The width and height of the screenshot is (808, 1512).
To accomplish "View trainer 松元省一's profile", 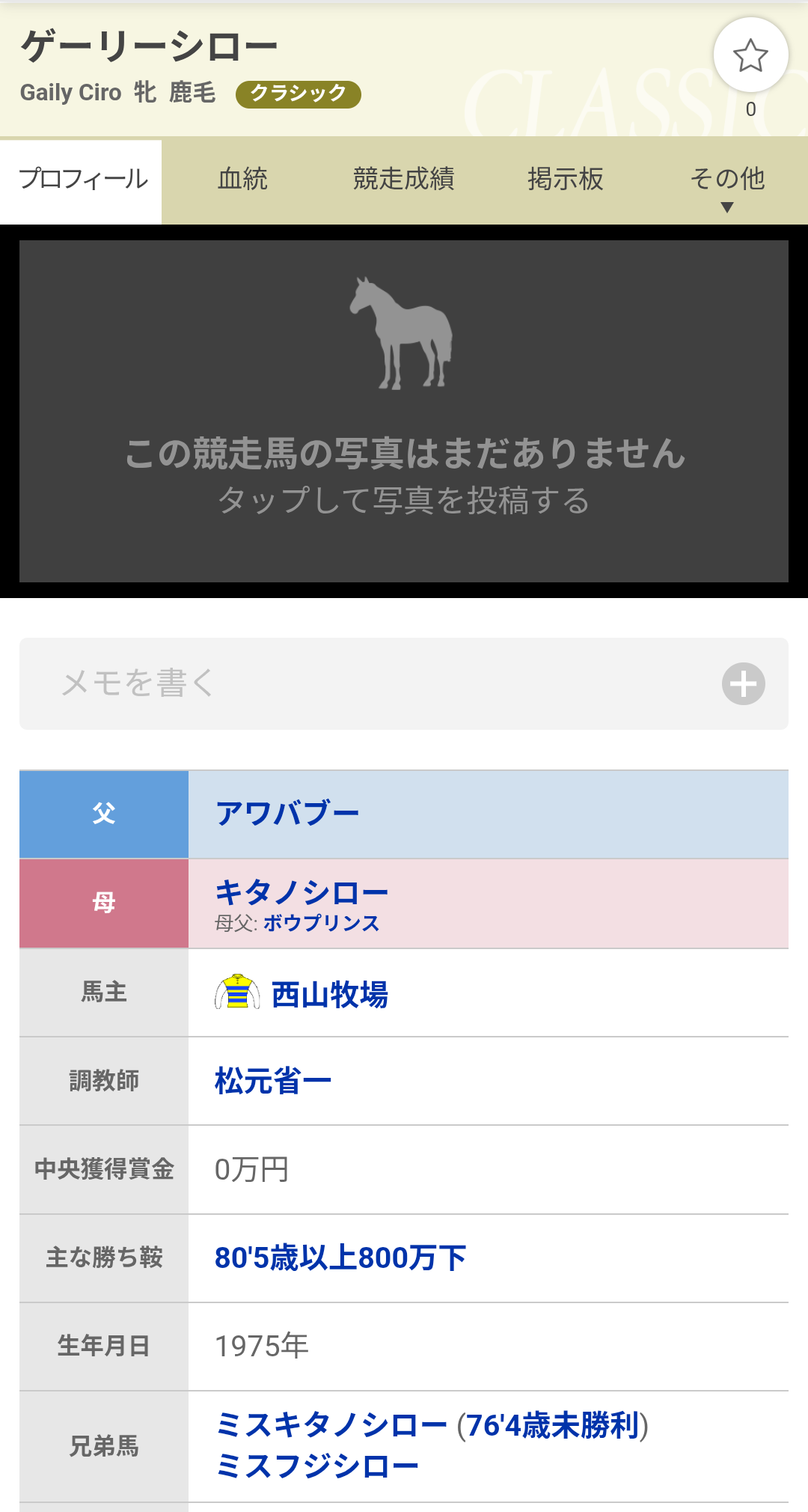I will [272, 1082].
